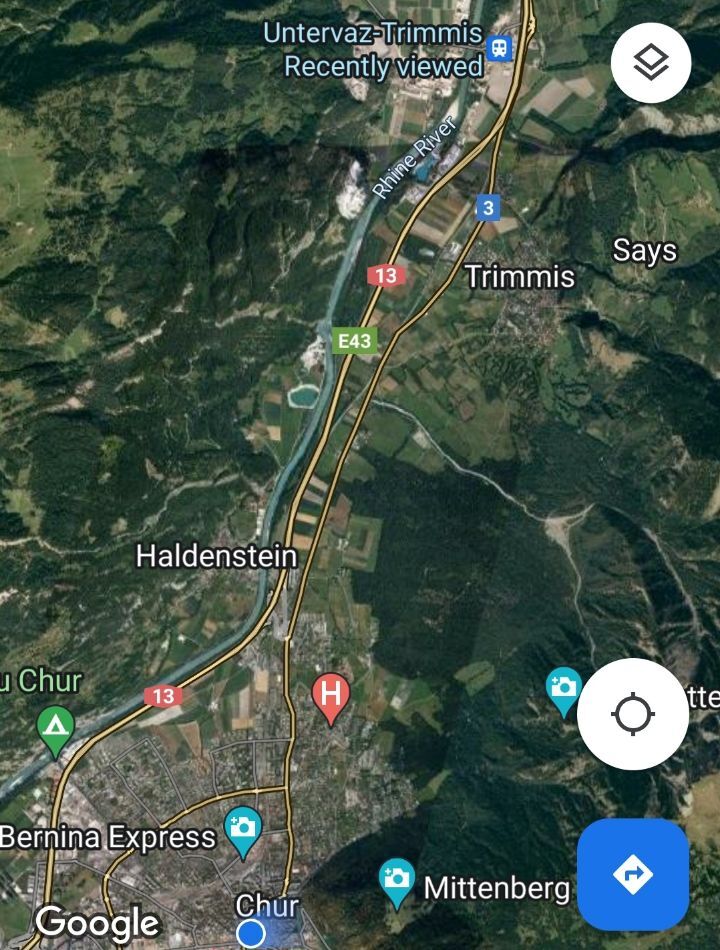This screenshot has height=950, width=720.
Task: Open the map layers selector
Action: click(x=650, y=62)
